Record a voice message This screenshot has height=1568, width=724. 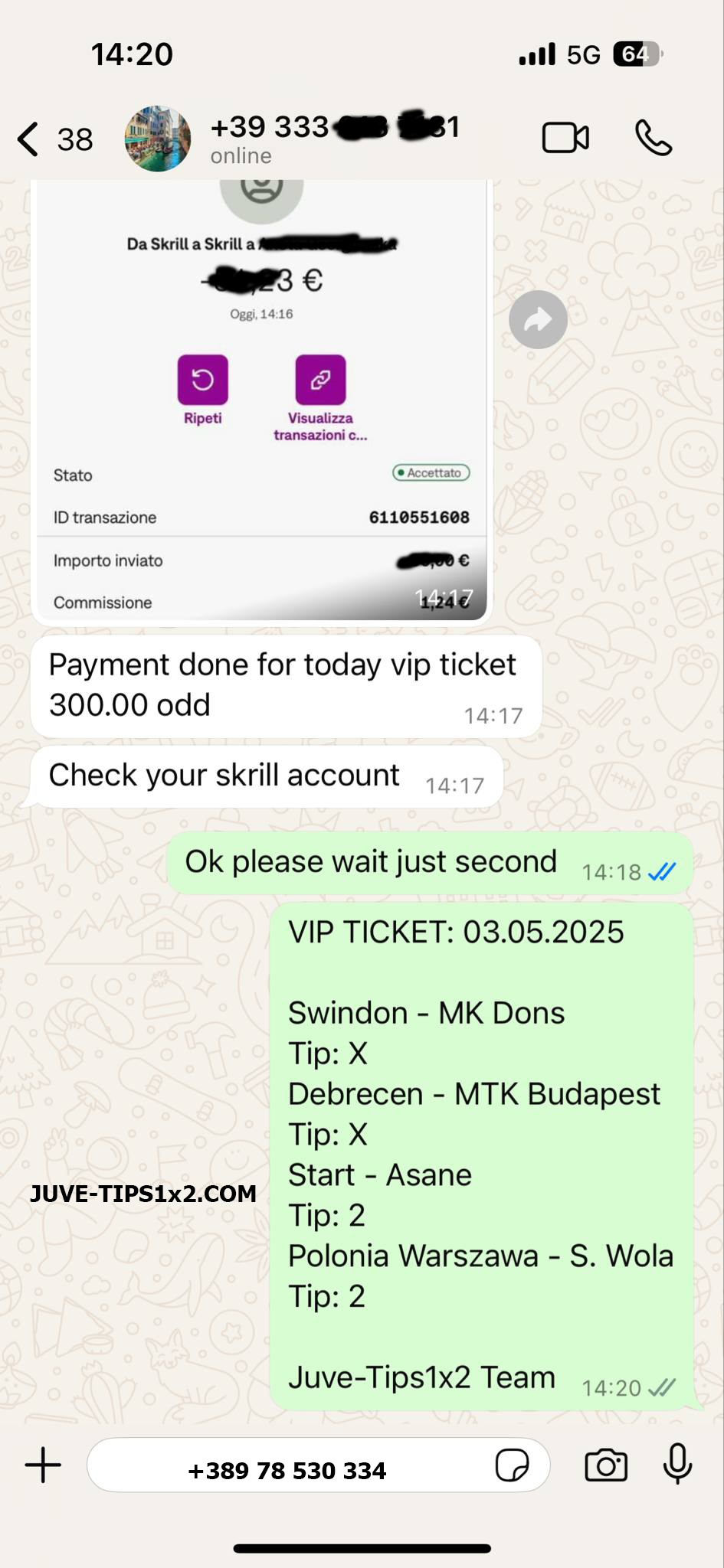point(677,1464)
